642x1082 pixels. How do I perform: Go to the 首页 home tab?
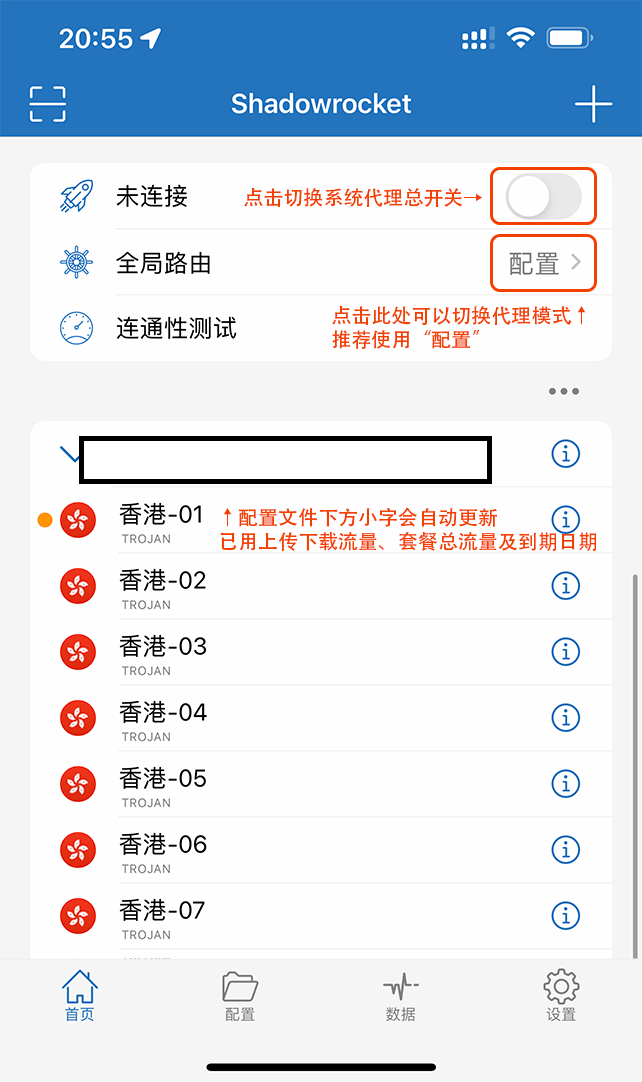[x=80, y=997]
